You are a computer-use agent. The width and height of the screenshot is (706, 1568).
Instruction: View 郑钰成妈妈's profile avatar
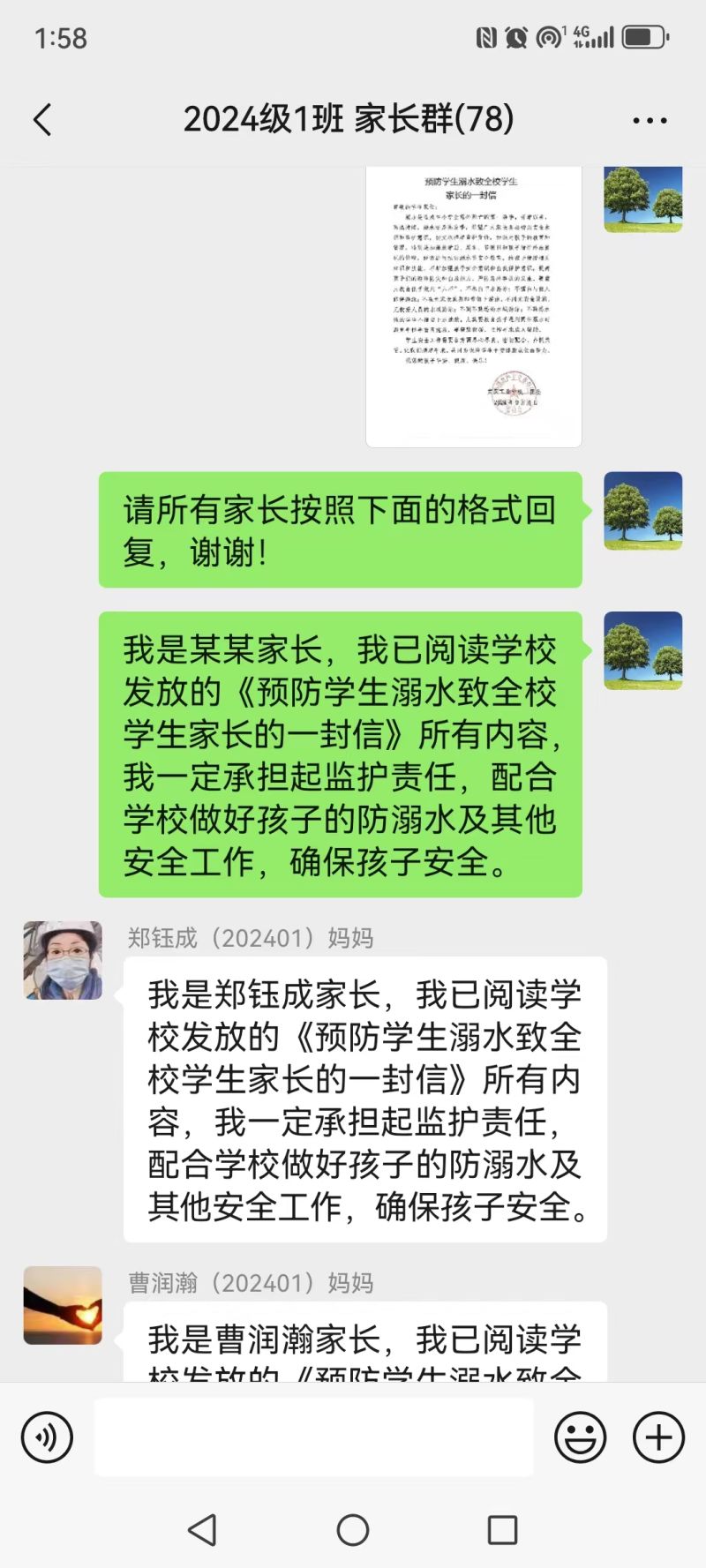pos(63,960)
